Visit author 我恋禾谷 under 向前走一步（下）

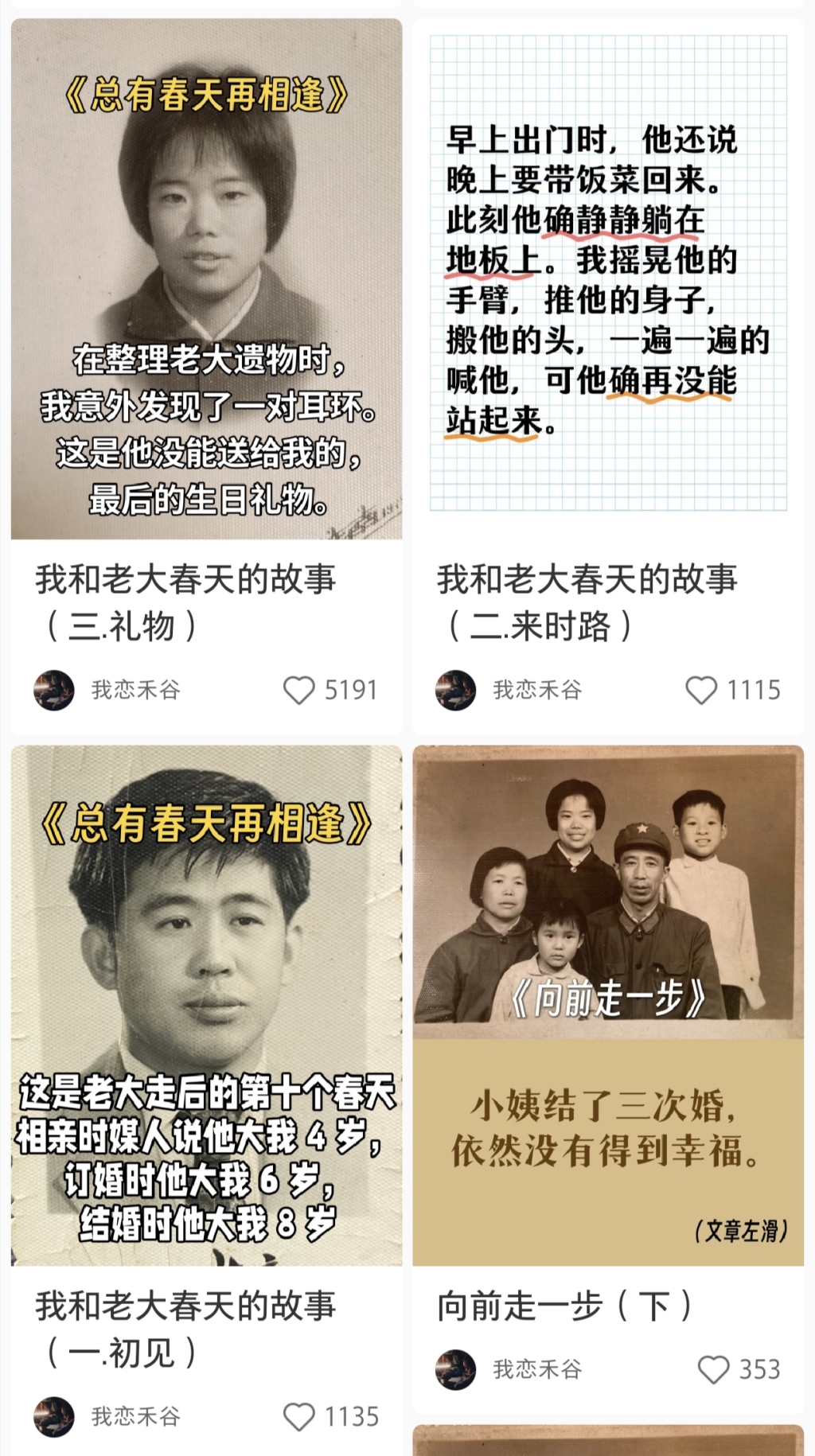(537, 1369)
